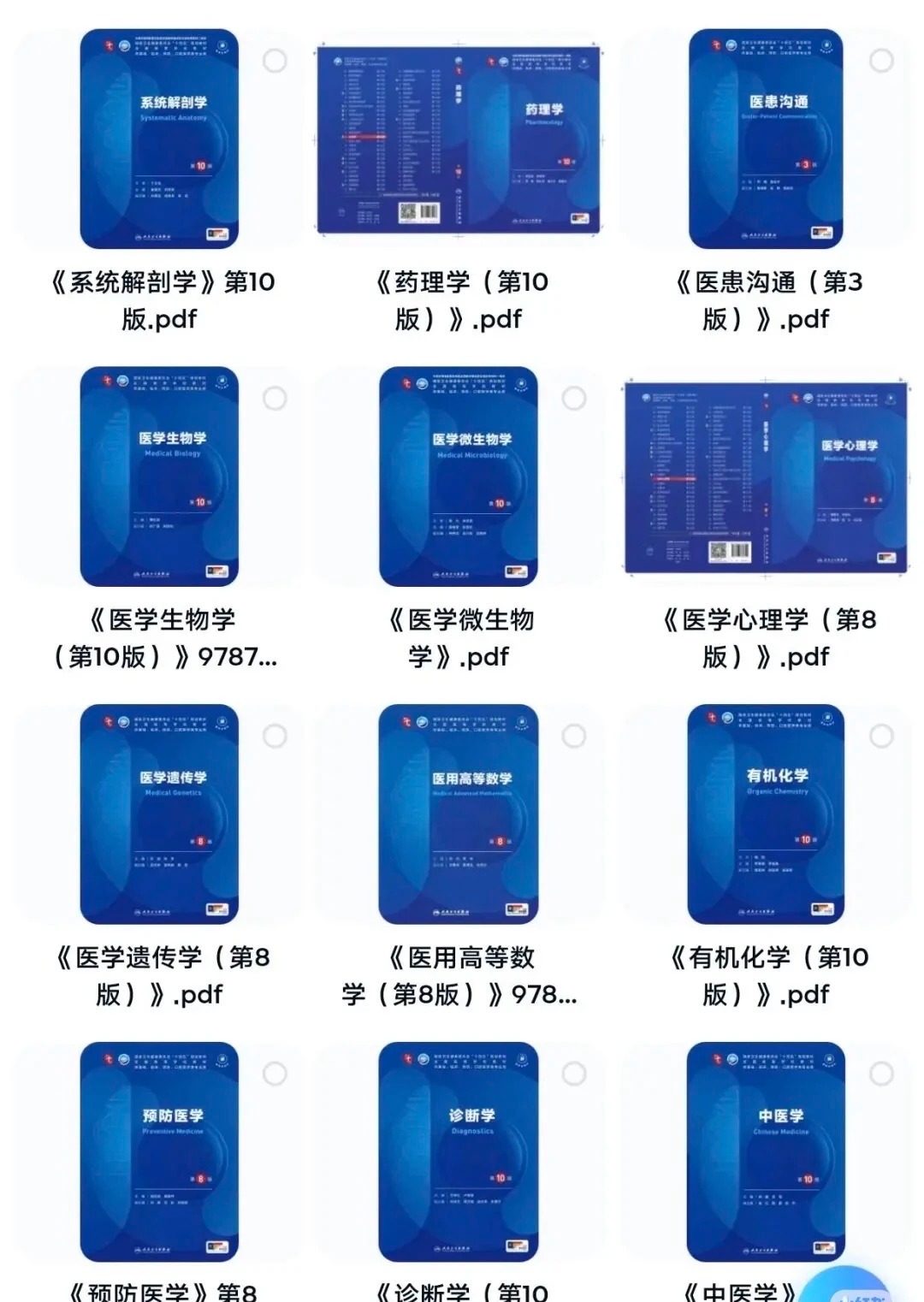Open the 医学心理学 第8版 PDF
924x1302 pixels.
click(767, 476)
